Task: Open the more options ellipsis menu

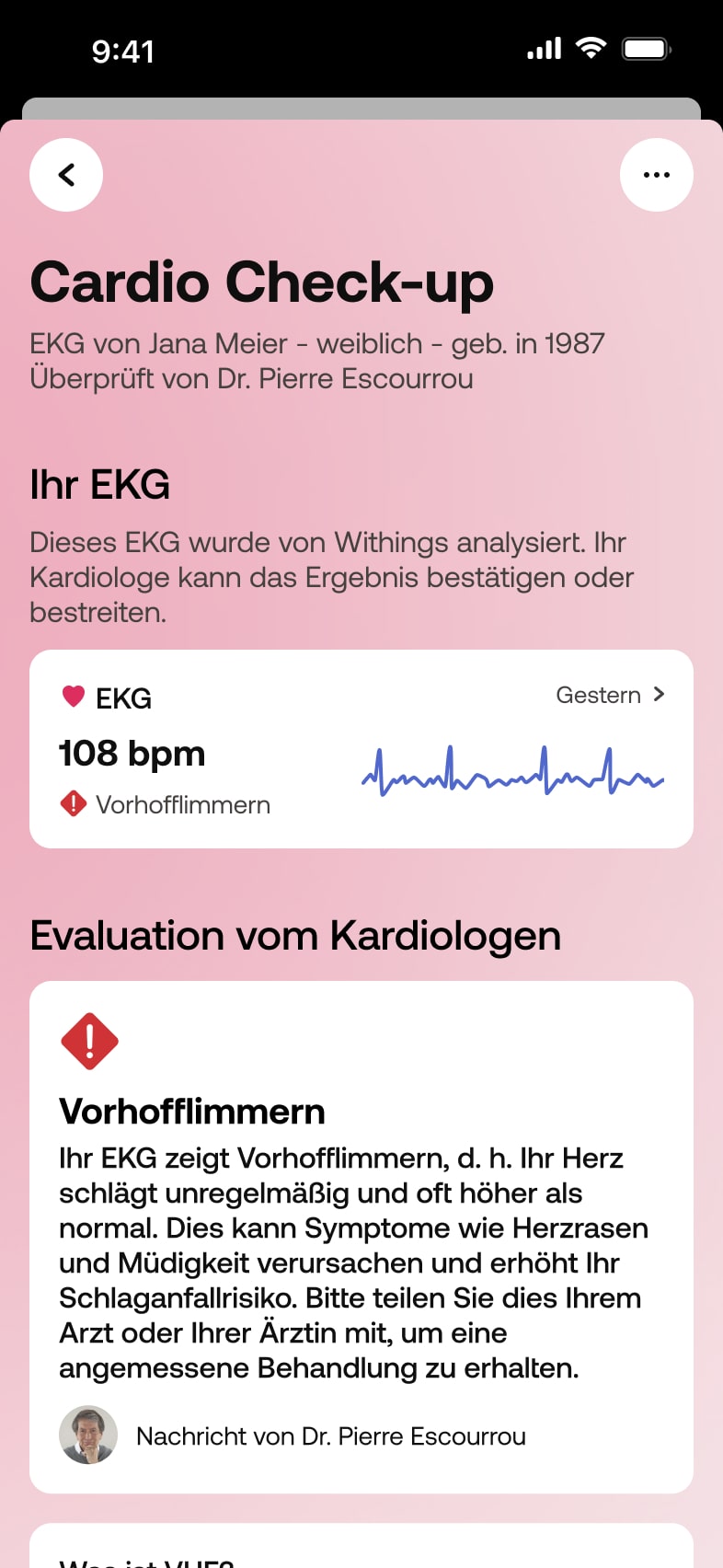Action: 656,174
